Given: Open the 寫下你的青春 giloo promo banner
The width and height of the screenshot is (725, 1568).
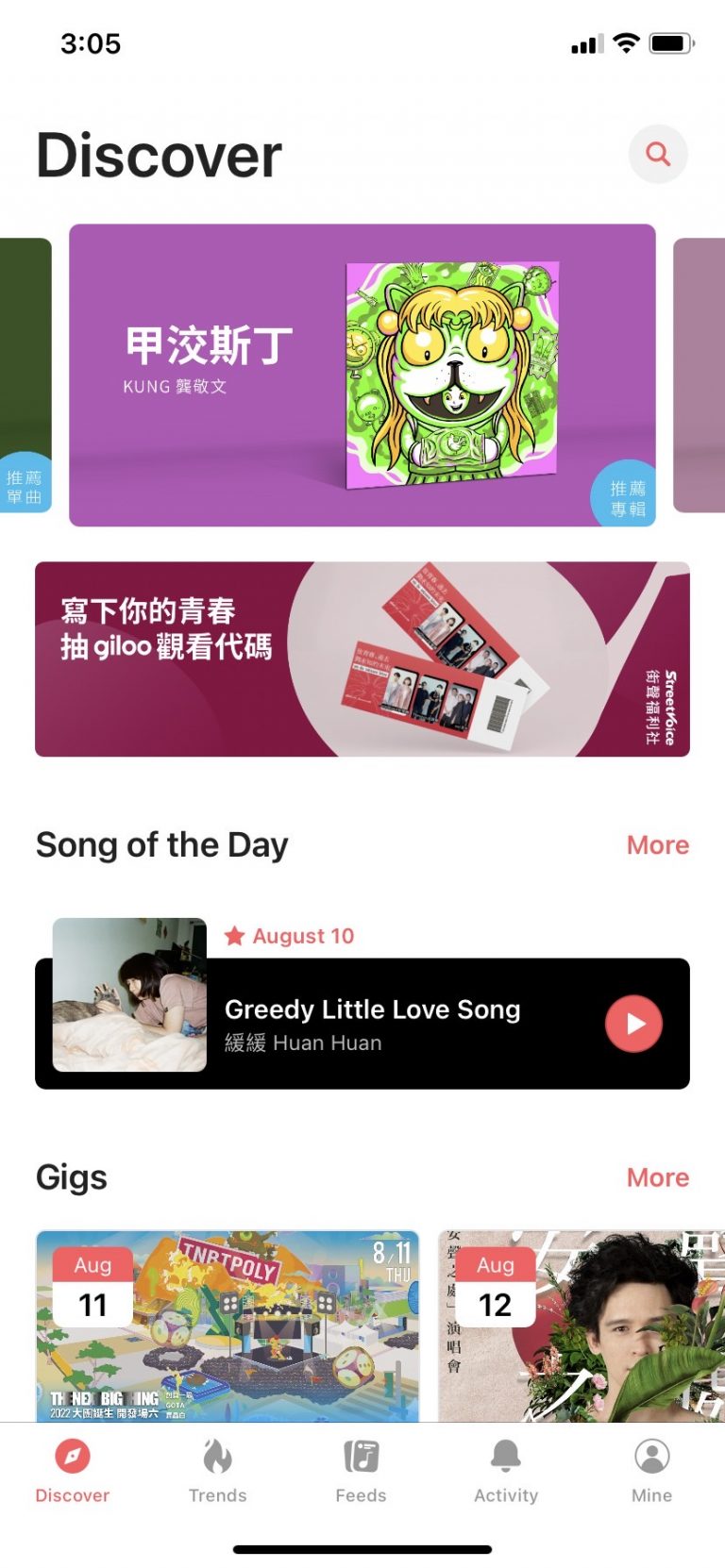Looking at the screenshot, I should [362, 659].
